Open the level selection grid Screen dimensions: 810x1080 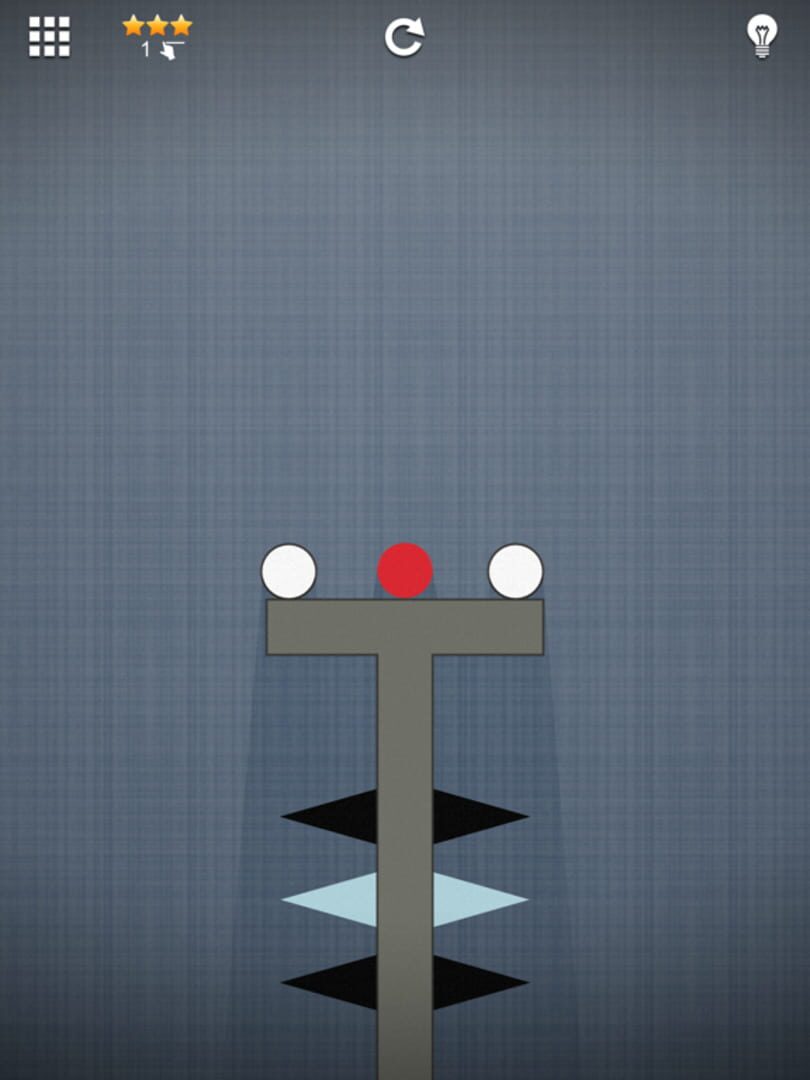click(49, 37)
